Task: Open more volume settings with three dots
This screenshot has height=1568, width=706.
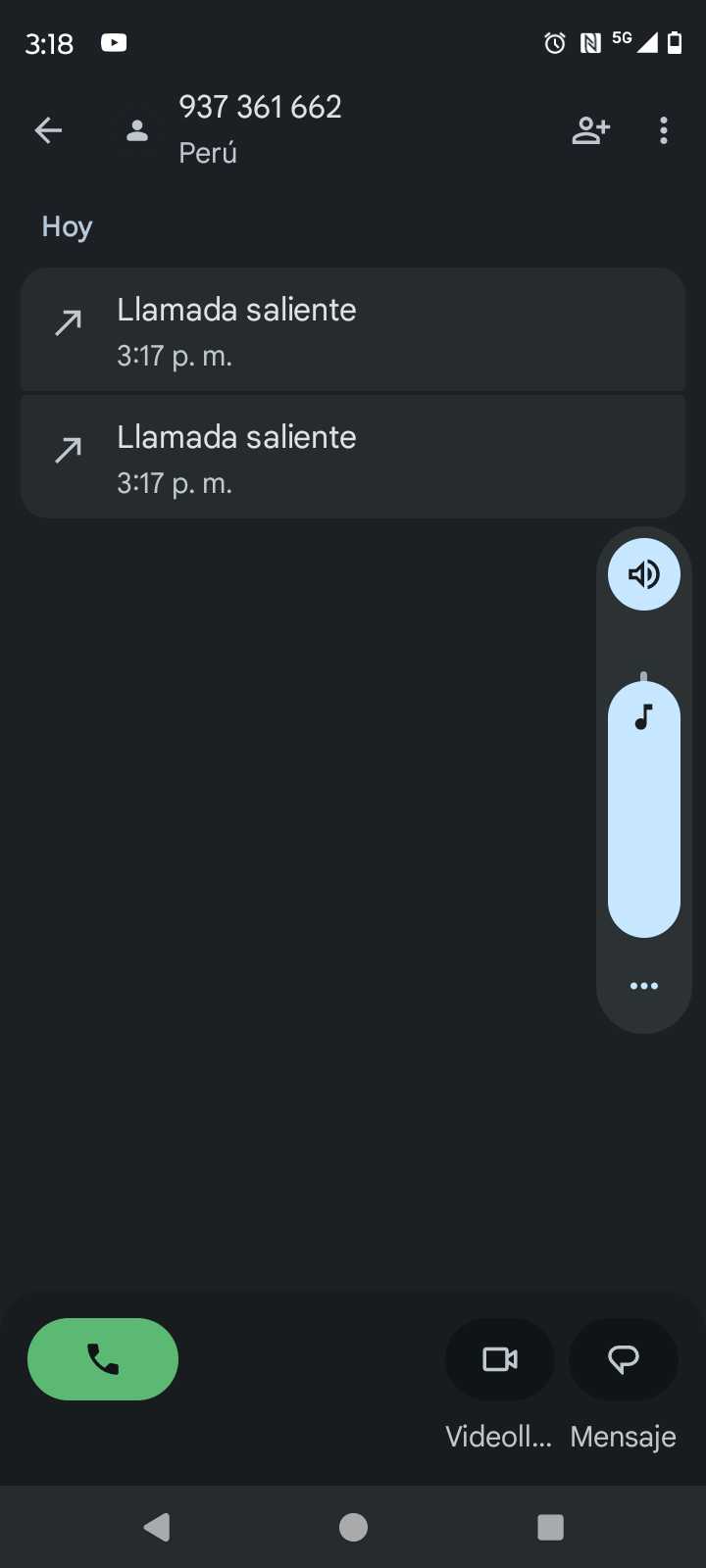Action: [x=644, y=986]
